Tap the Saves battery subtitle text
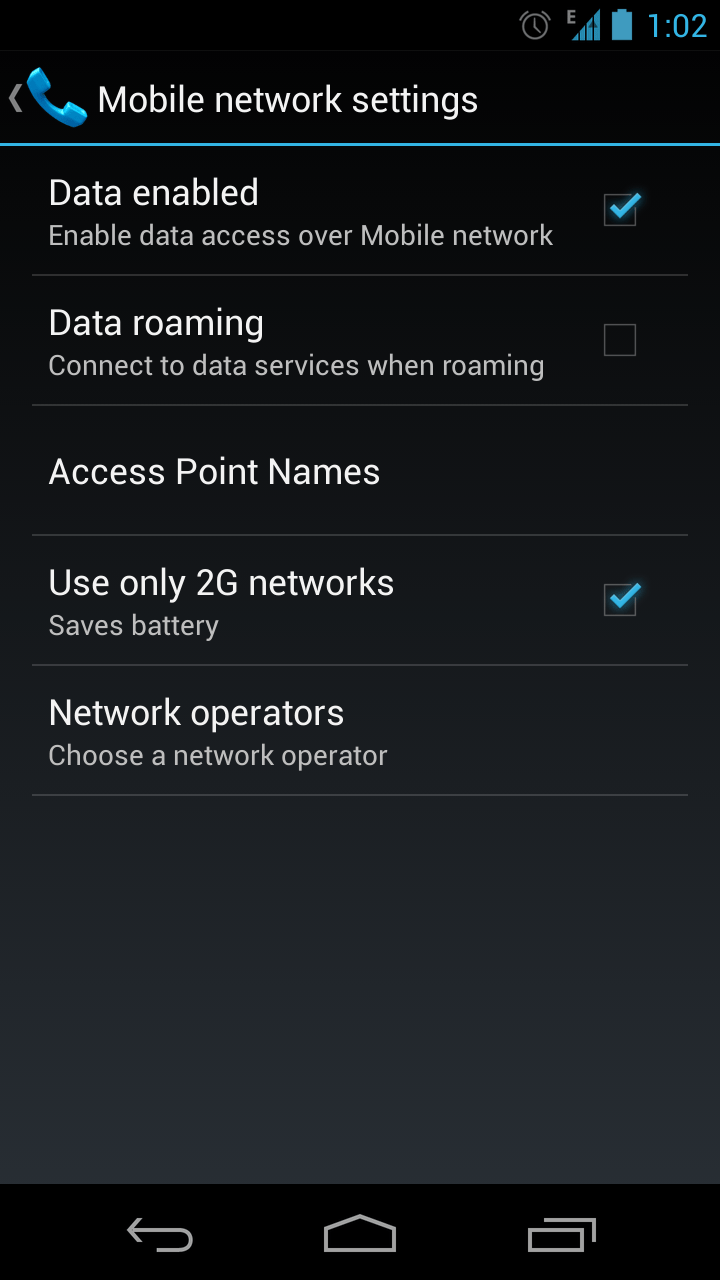 coord(133,625)
